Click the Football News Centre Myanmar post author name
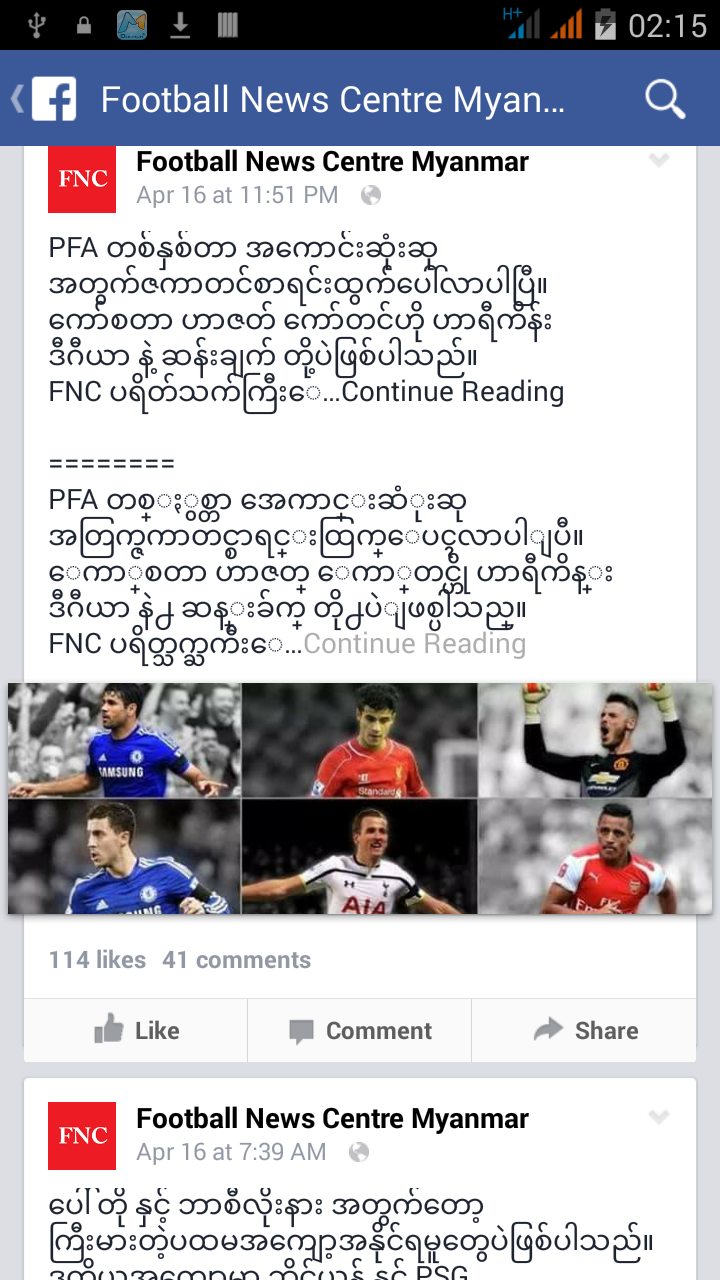This screenshot has width=720, height=1280. (332, 161)
